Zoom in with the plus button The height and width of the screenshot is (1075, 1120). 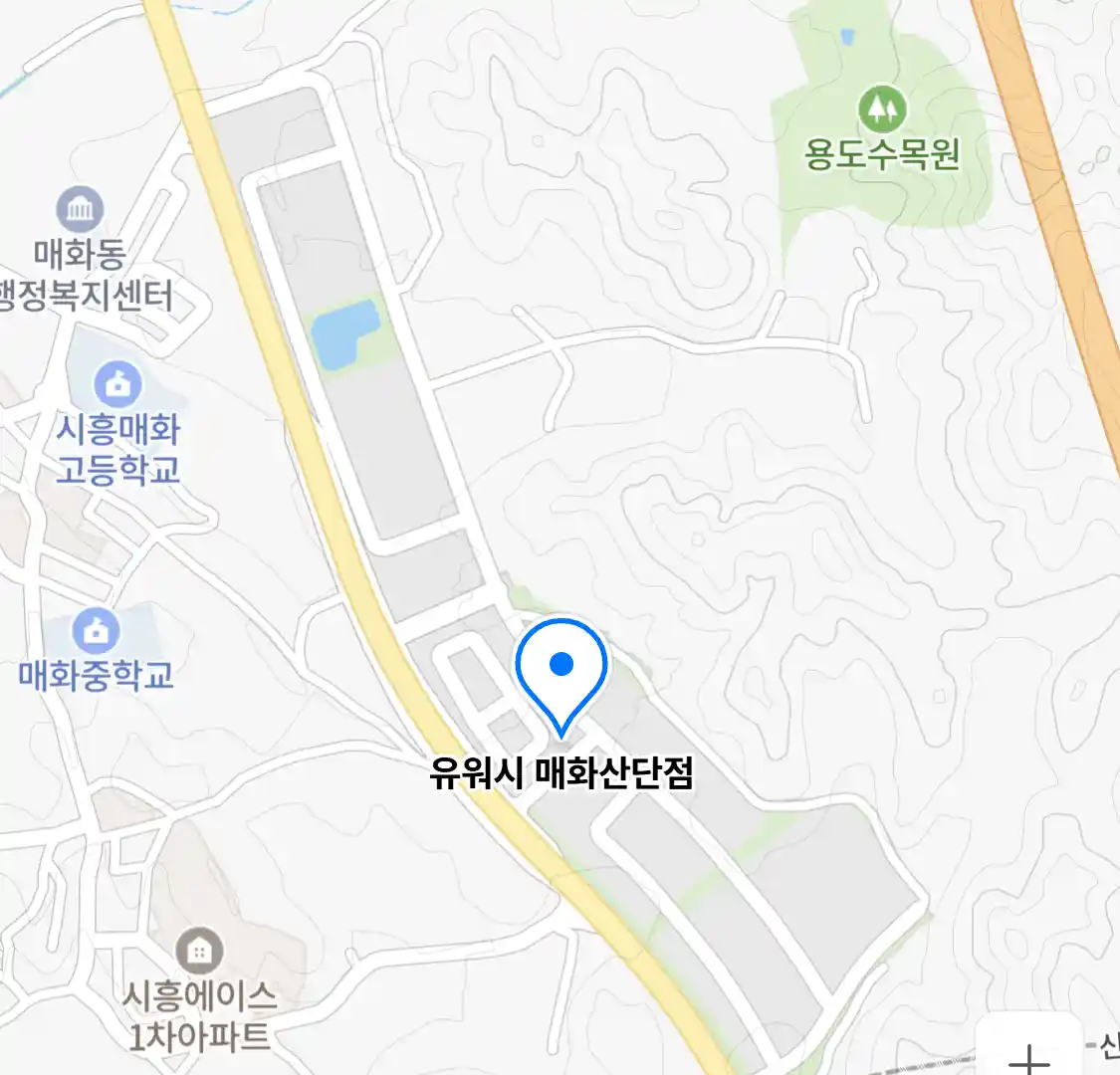(x=1029, y=1055)
